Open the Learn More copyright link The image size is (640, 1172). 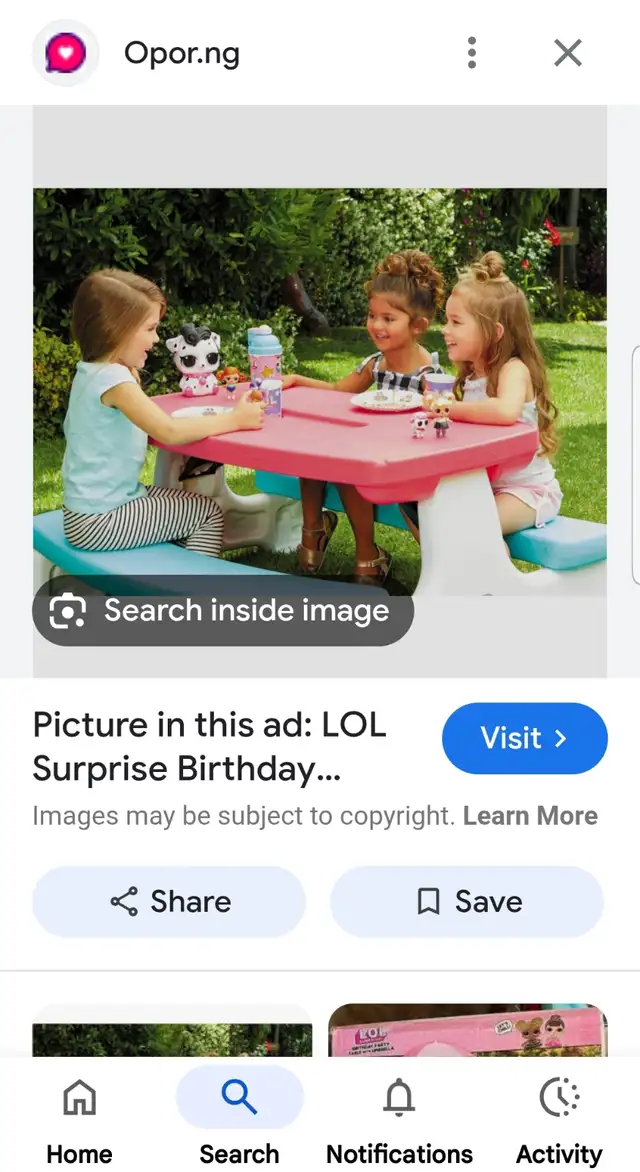click(x=530, y=815)
